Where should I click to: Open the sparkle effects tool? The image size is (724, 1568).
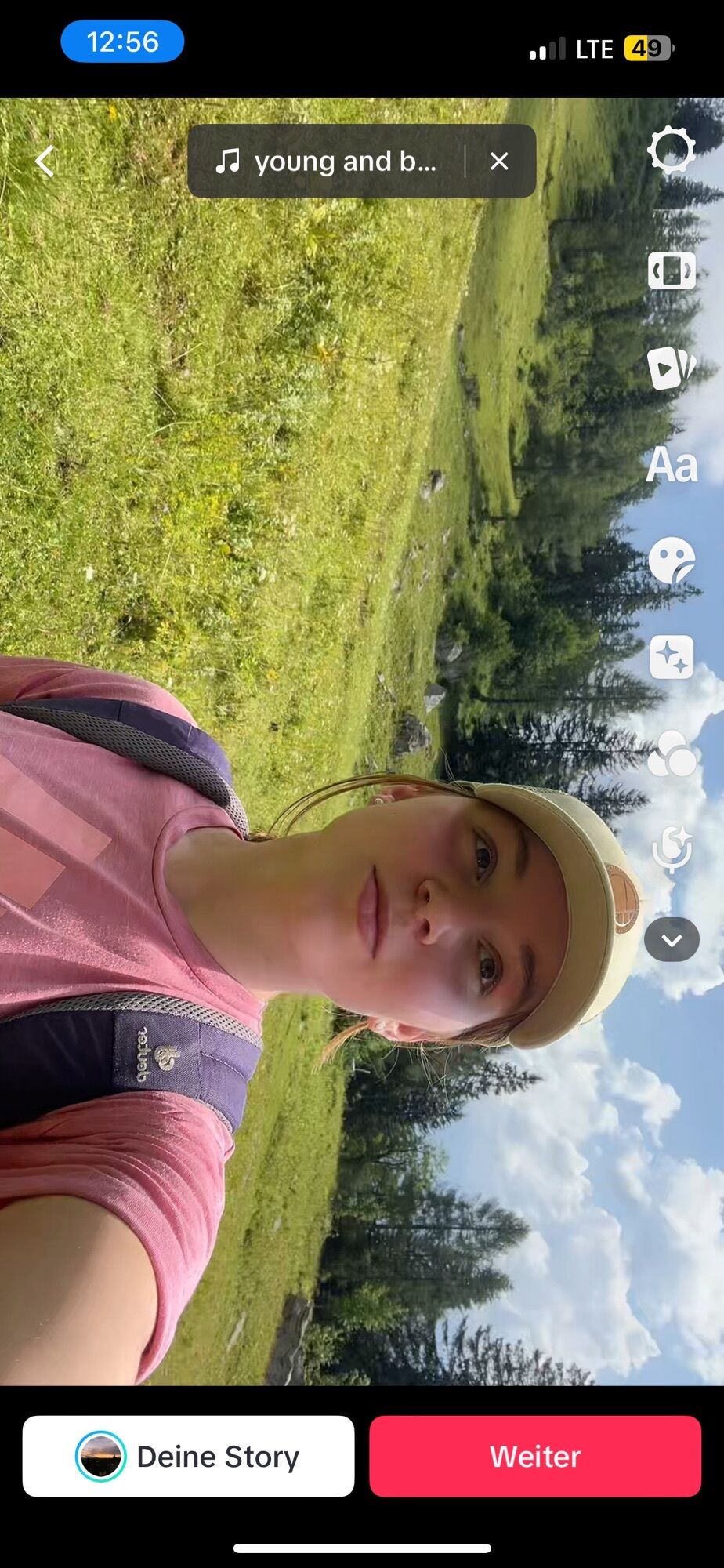coord(672,657)
